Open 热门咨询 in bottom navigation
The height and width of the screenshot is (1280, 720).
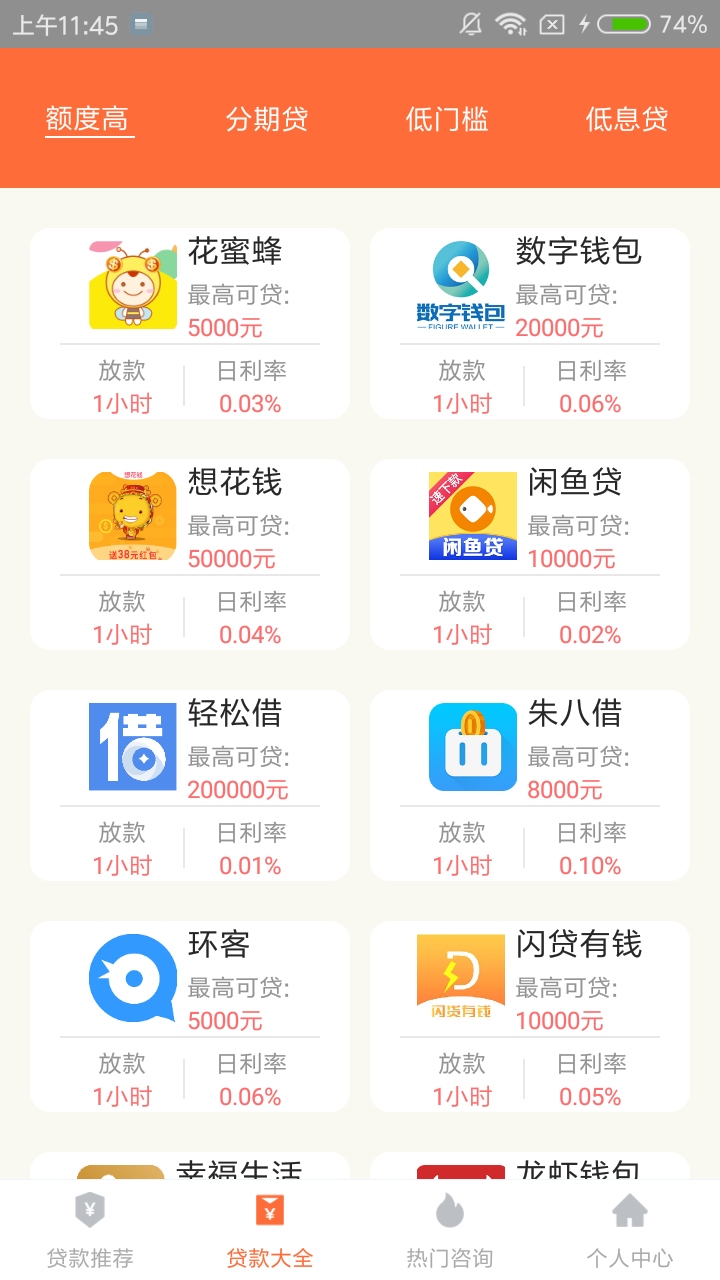coord(450,1230)
